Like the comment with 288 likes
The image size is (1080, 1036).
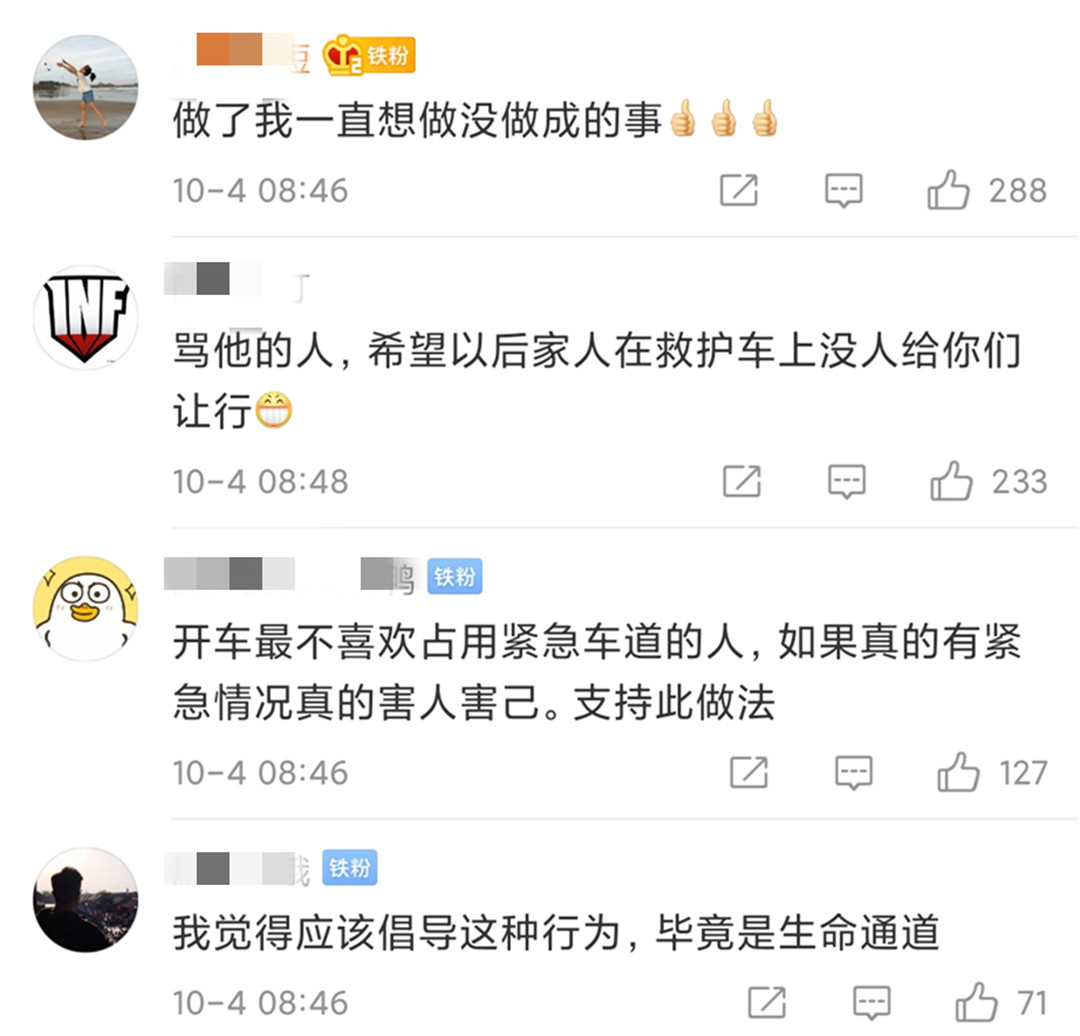tap(948, 190)
